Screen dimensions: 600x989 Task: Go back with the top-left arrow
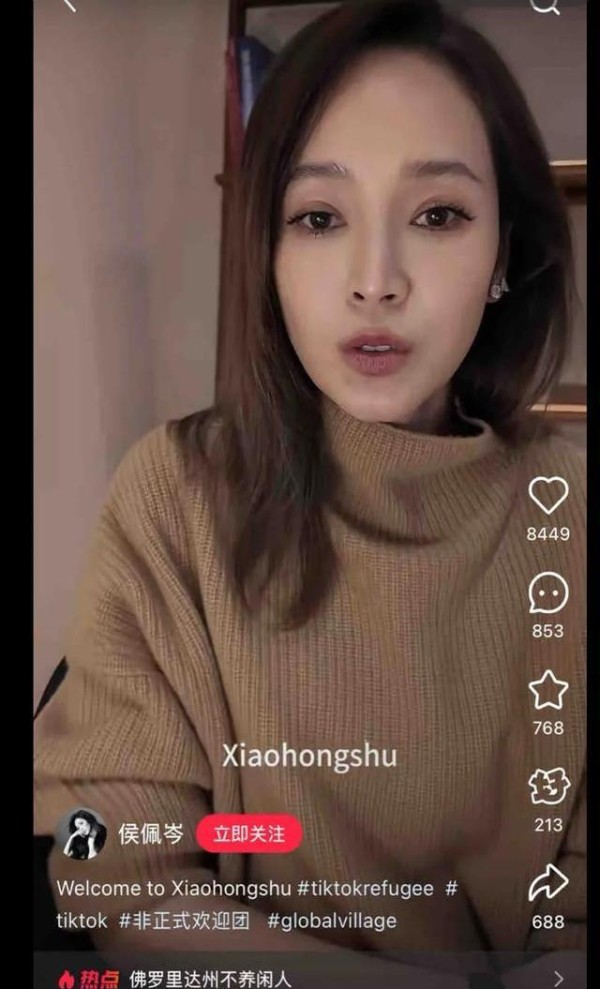68,6
